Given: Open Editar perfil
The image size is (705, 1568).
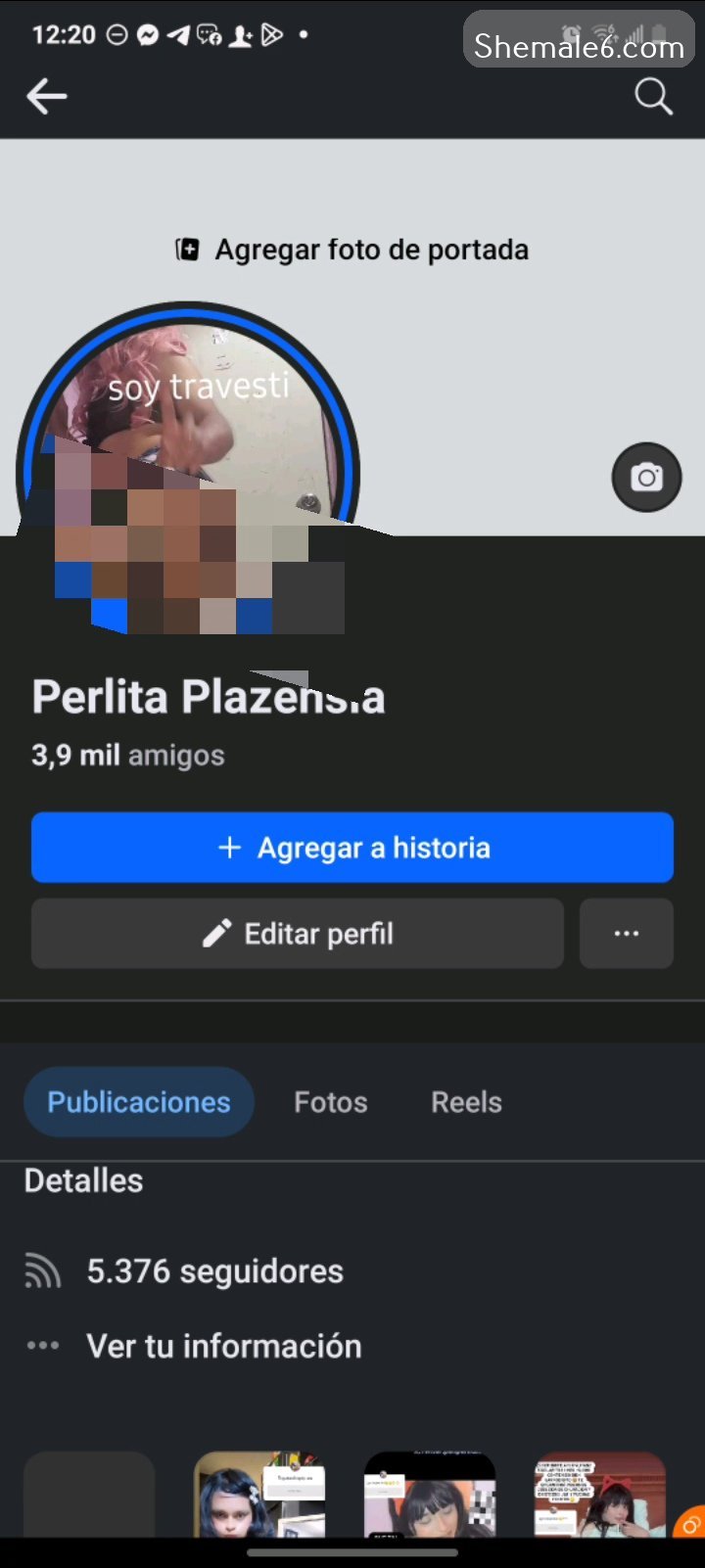Looking at the screenshot, I should tap(298, 934).
